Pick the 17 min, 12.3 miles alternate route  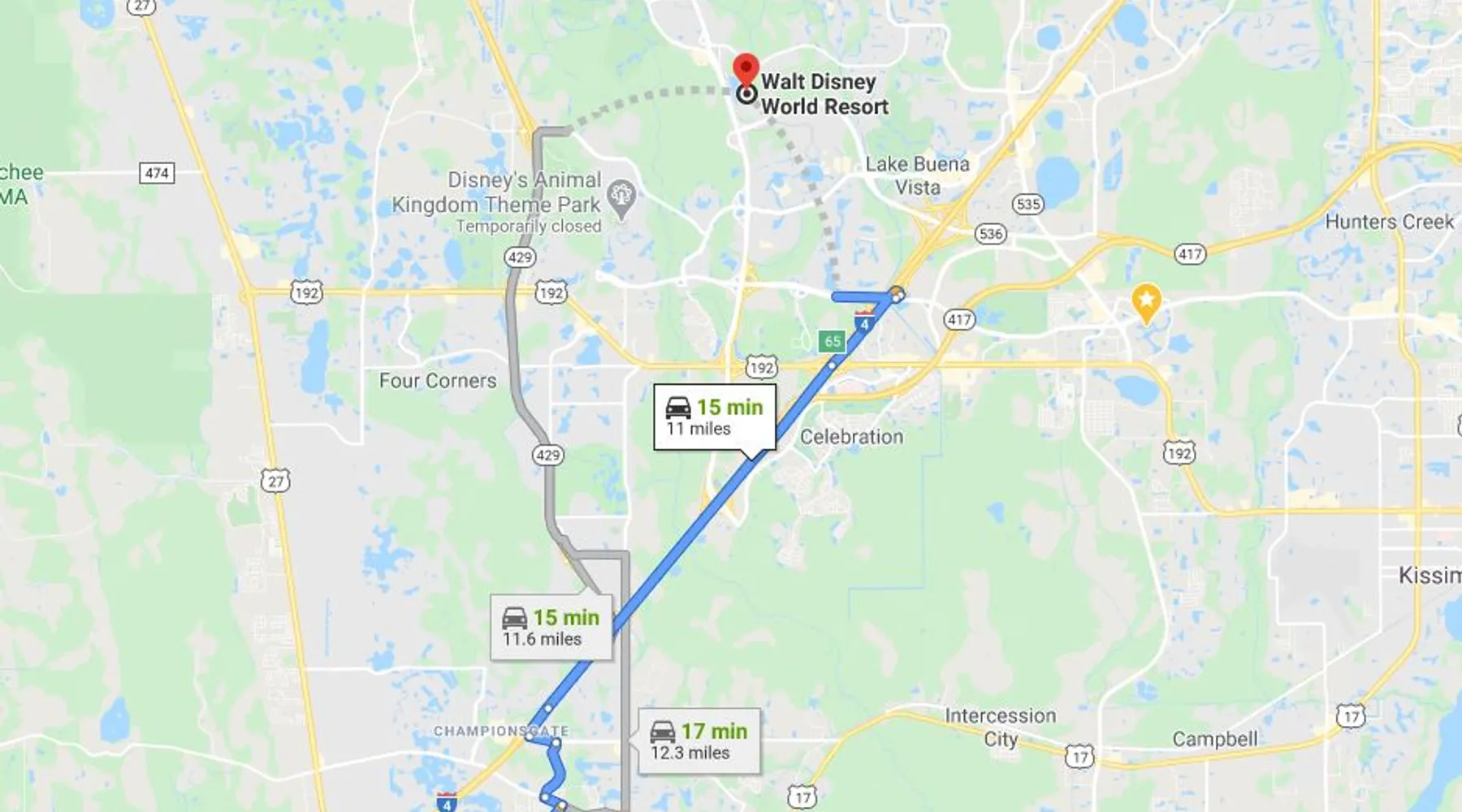pos(698,741)
